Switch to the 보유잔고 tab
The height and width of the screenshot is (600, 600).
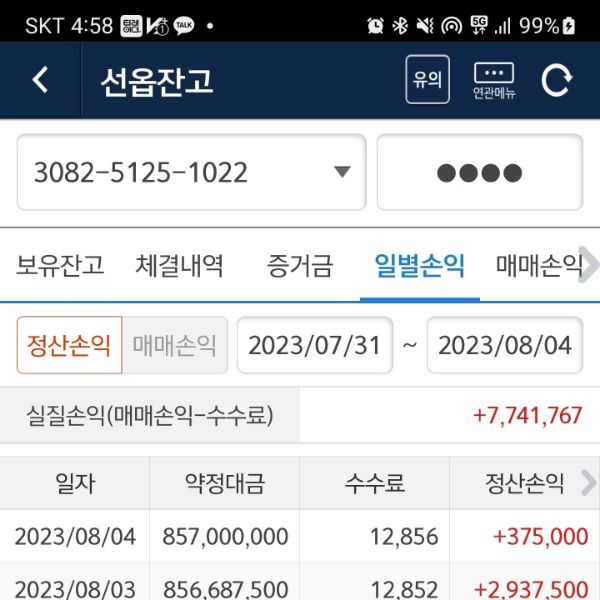click(x=60, y=266)
